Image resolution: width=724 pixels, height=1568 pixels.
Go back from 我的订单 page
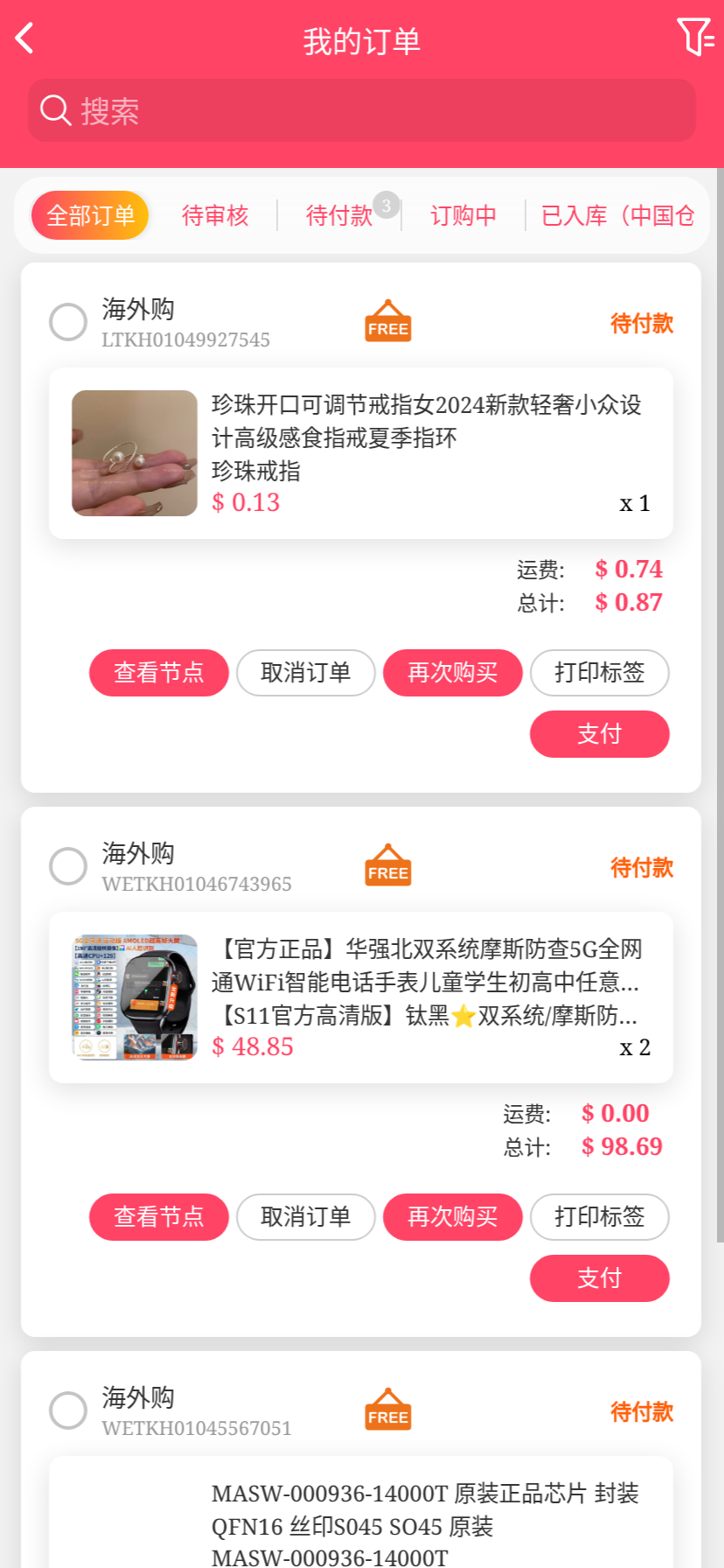[24, 38]
